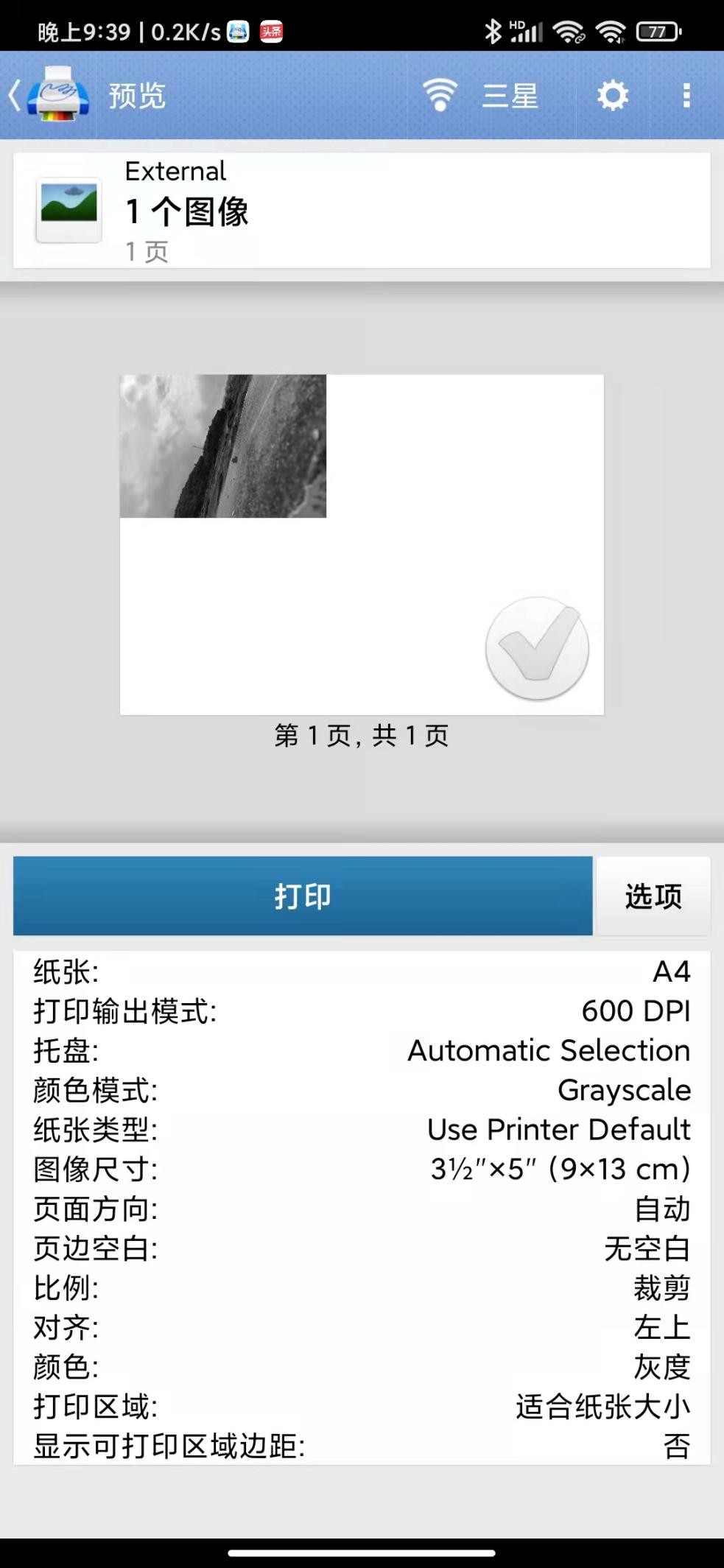Screen dimensions: 724x1568
Task: Switch to the 选项 tab
Action: tap(652, 896)
